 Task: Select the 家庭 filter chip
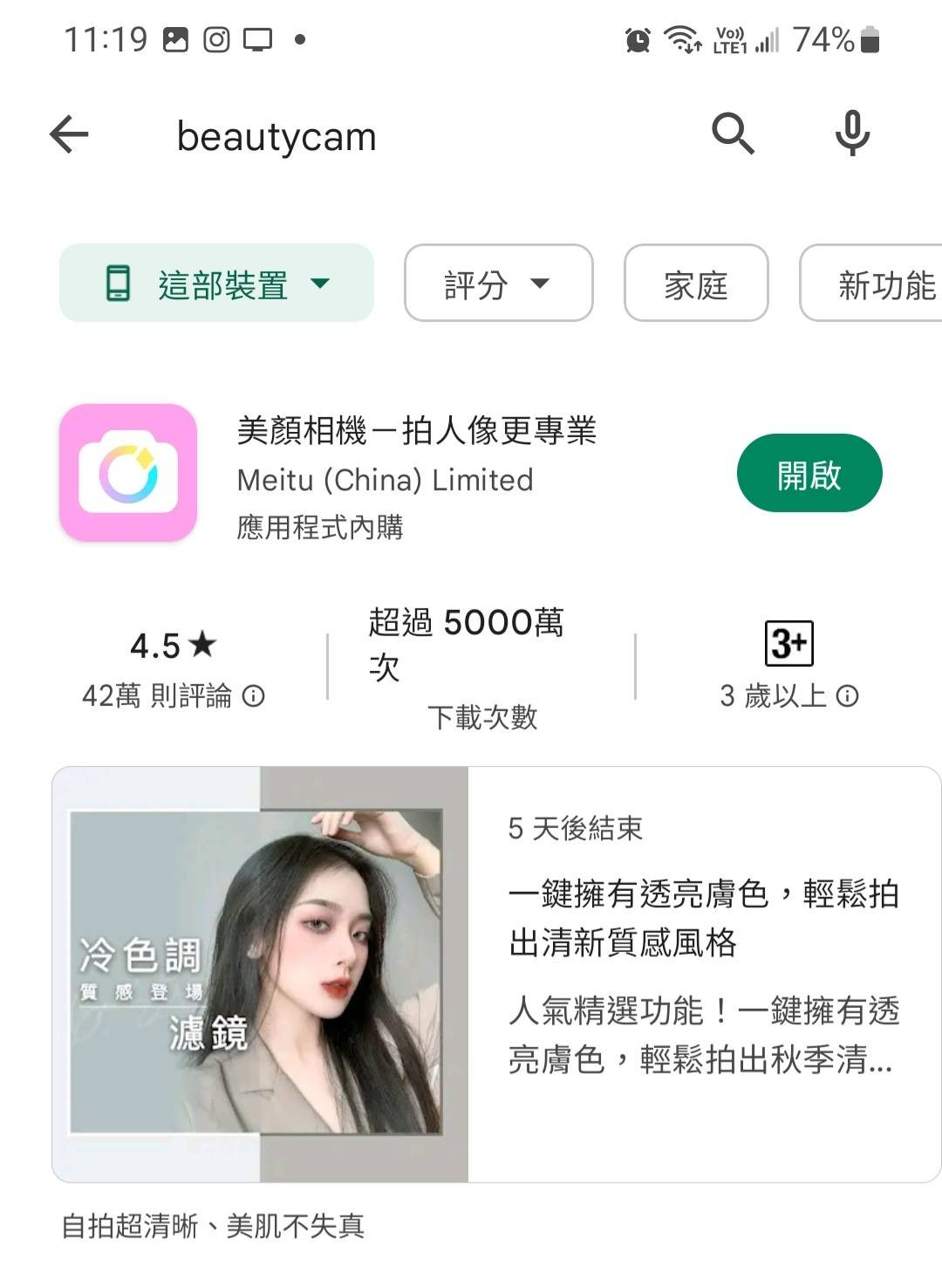point(696,284)
